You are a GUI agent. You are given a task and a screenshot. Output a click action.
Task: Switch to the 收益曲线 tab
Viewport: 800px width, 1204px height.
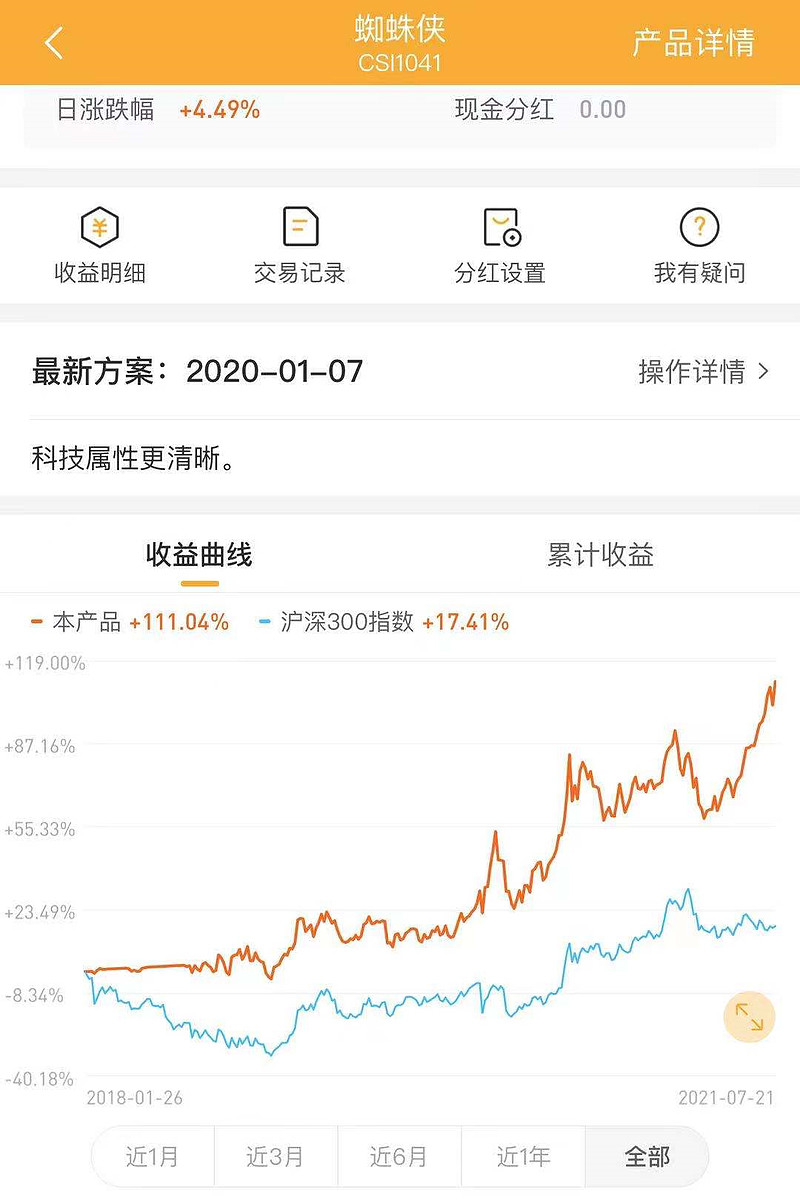tap(199, 555)
